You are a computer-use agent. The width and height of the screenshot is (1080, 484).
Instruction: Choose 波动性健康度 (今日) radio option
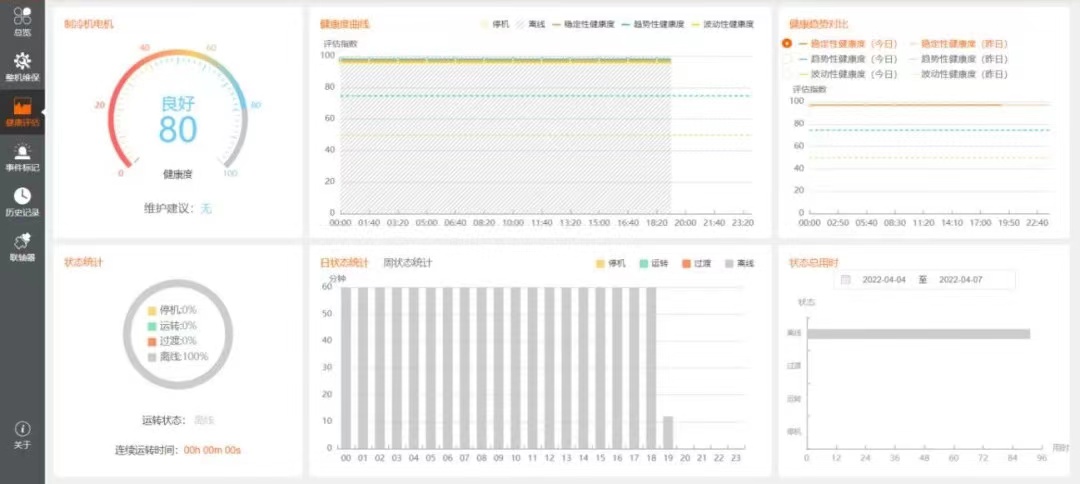pyautogui.click(x=787, y=74)
